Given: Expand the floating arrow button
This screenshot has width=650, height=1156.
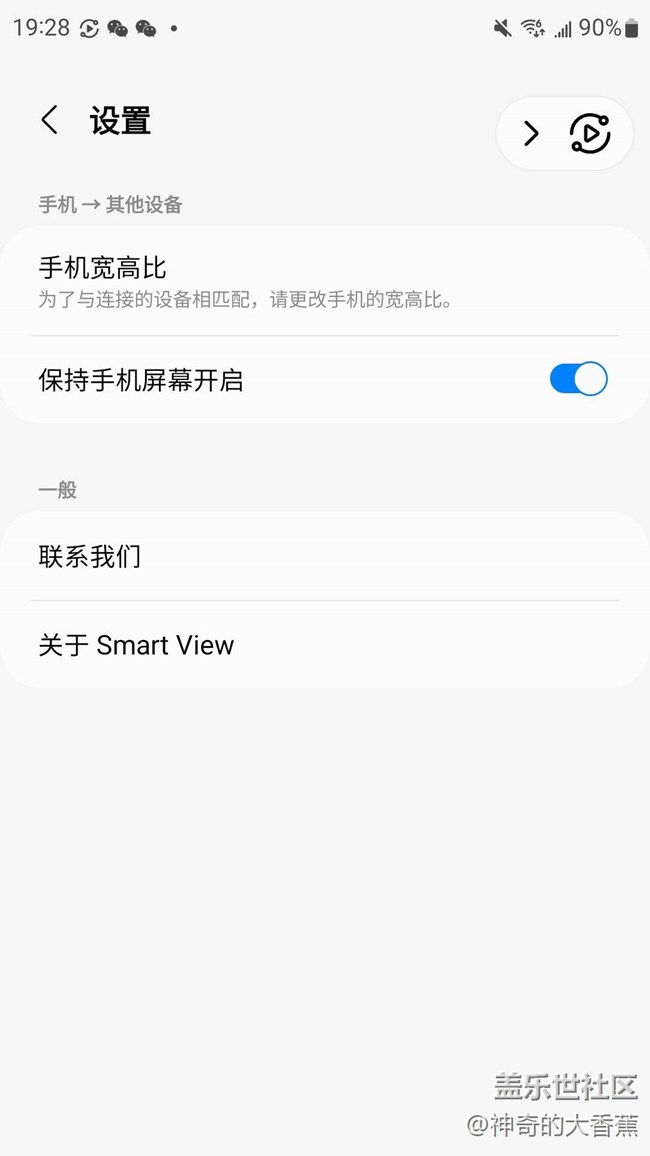Looking at the screenshot, I should [531, 133].
